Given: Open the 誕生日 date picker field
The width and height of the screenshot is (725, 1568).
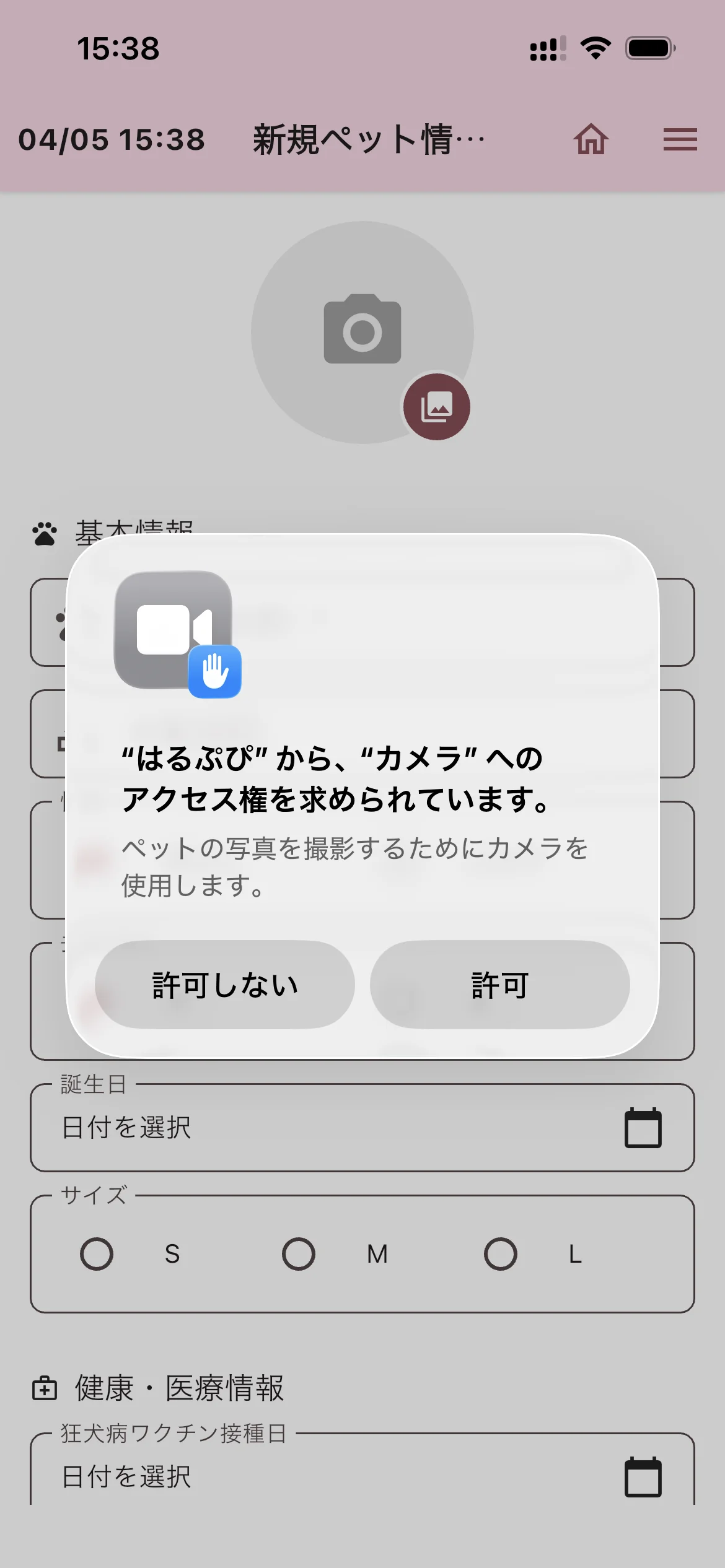Looking at the screenshot, I should [362, 1128].
